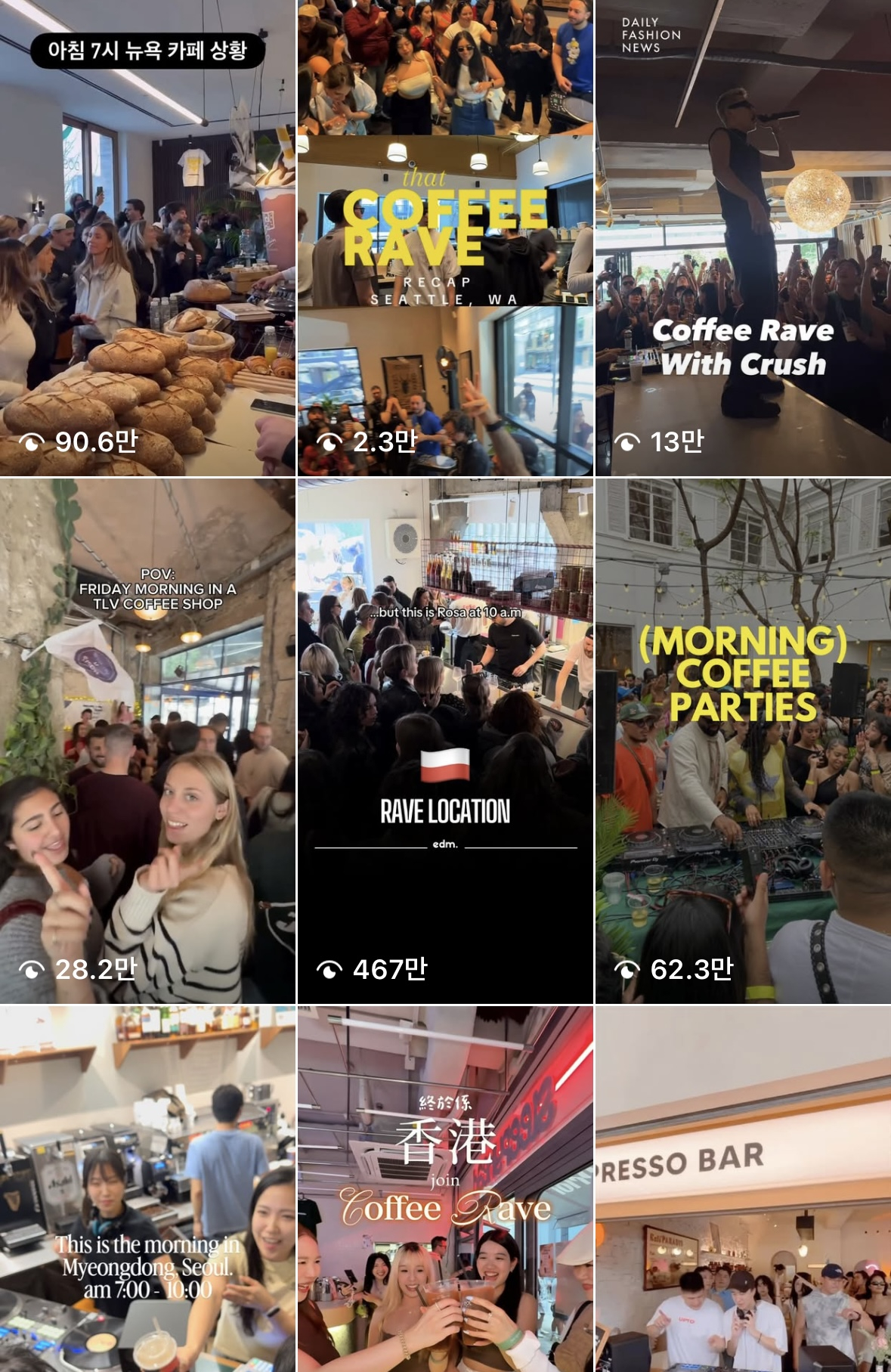Open the Rave Location edm. reel
Viewport: 891px width, 1372px height.
(445, 741)
